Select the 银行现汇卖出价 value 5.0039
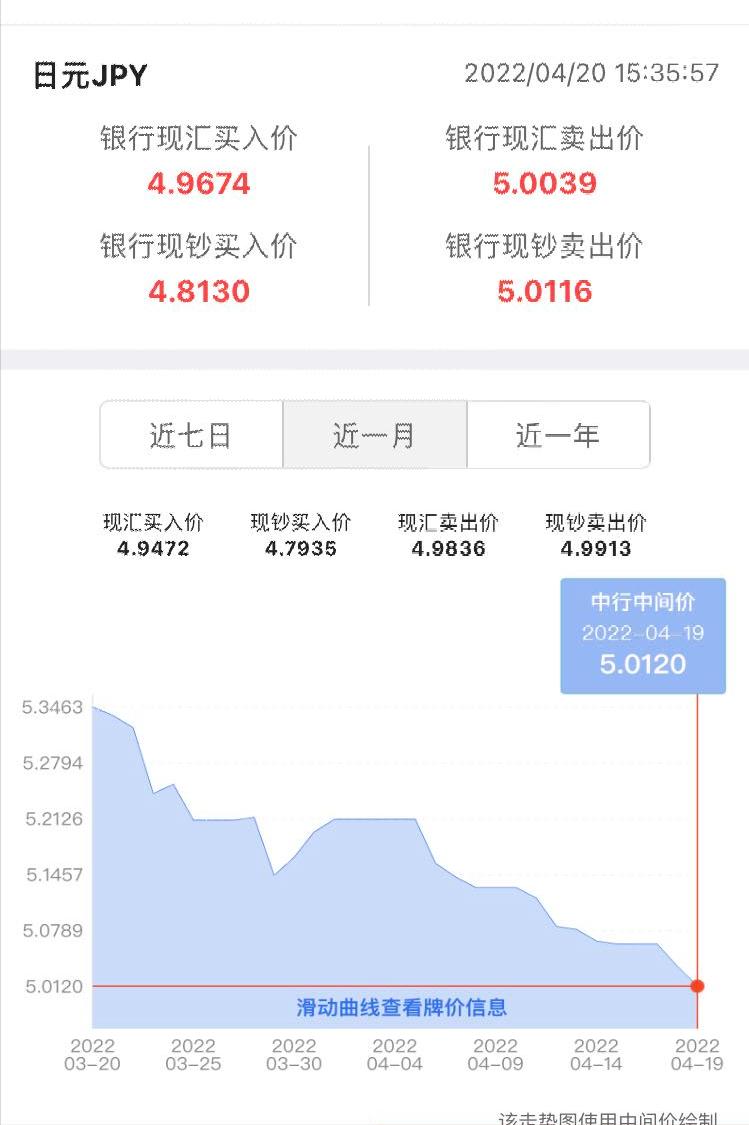749x1125 pixels. coord(547,186)
